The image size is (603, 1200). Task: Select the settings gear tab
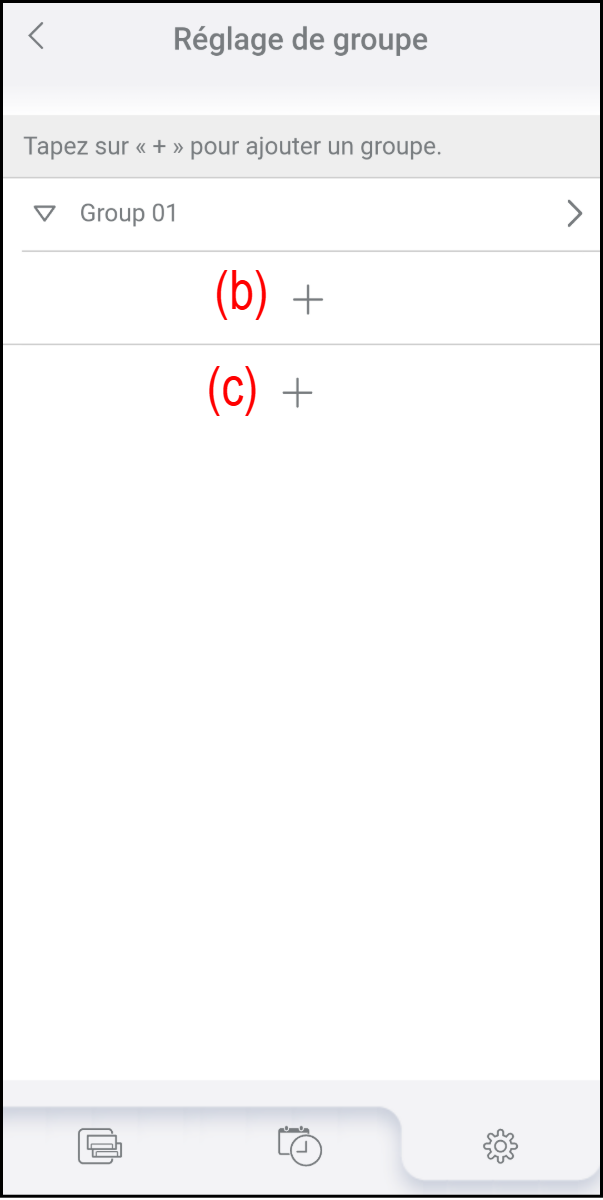500,1145
